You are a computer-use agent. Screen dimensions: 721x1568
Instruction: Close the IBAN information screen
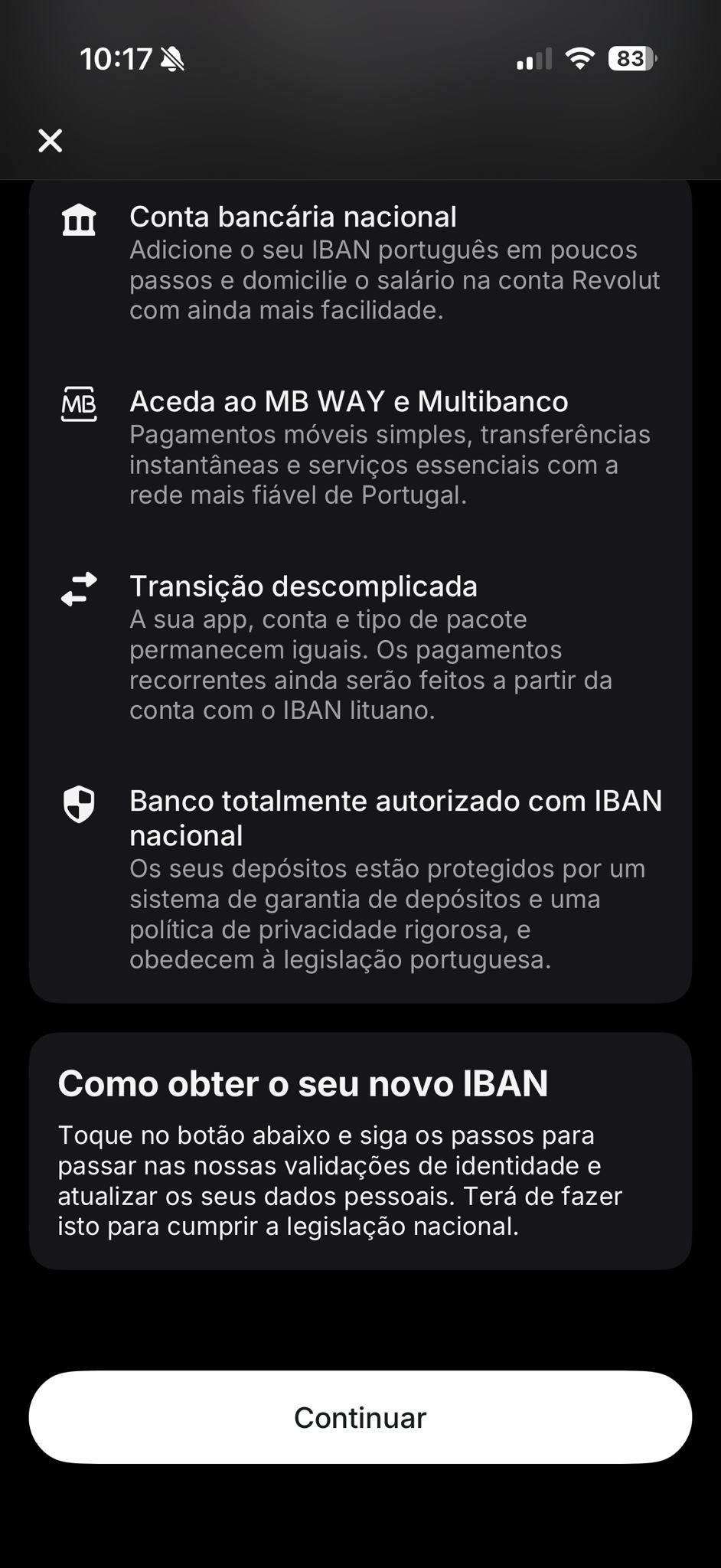(x=51, y=140)
